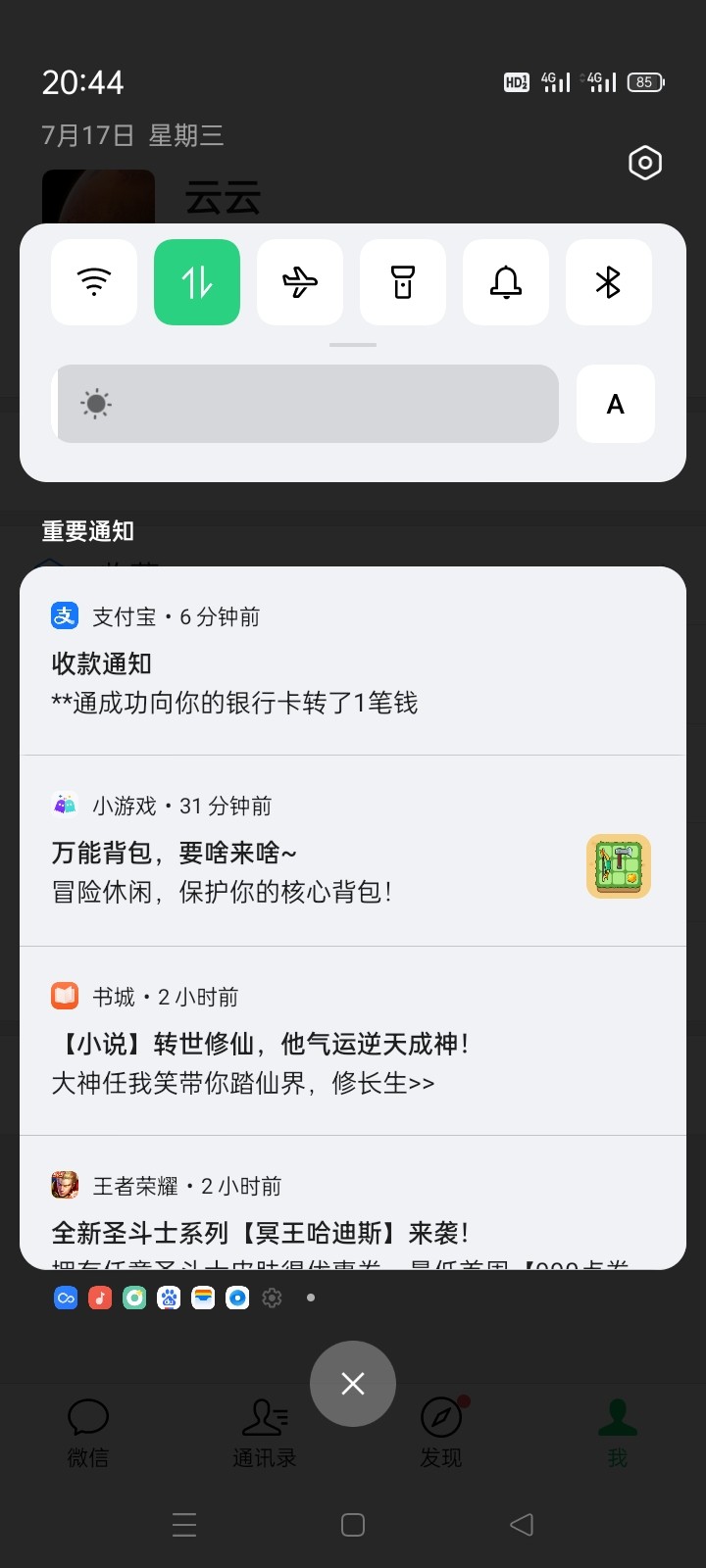Viewport: 706px width, 1568px height.
Task: Clear all notifications with the X button
Action: click(x=353, y=1383)
